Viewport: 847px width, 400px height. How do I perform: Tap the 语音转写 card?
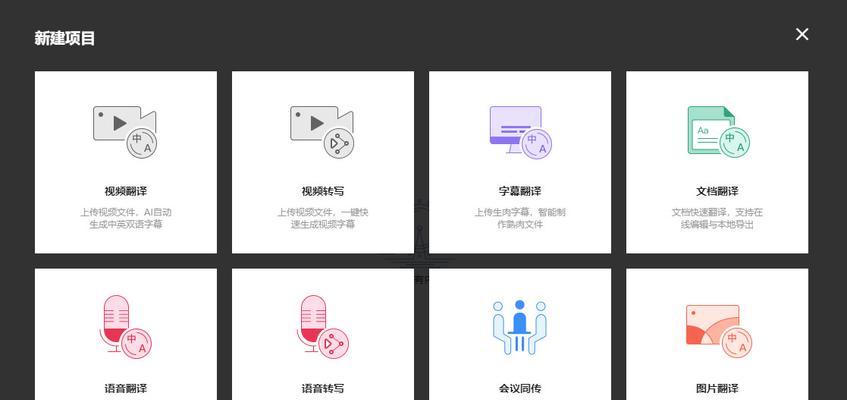(x=323, y=335)
